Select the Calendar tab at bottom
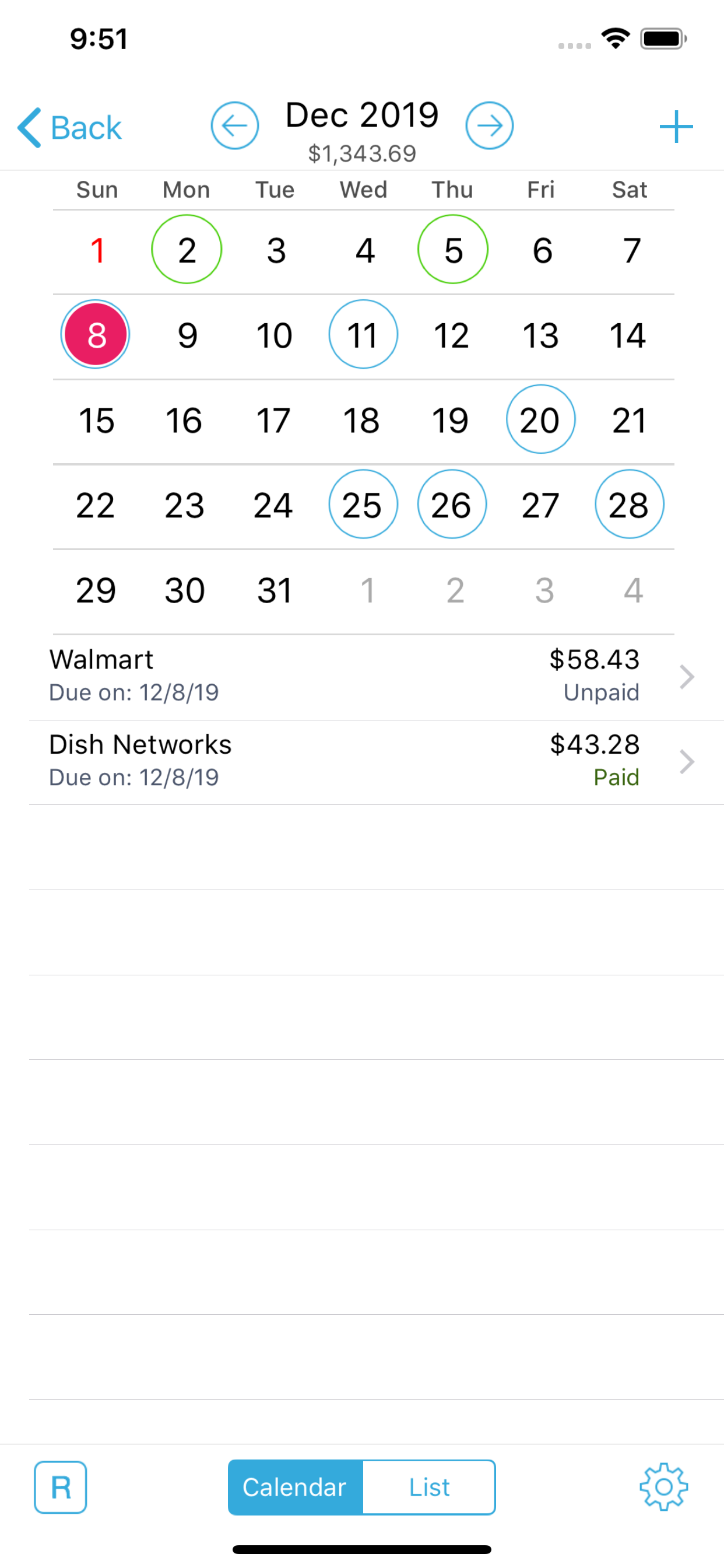The width and height of the screenshot is (724, 1568). point(294,1487)
